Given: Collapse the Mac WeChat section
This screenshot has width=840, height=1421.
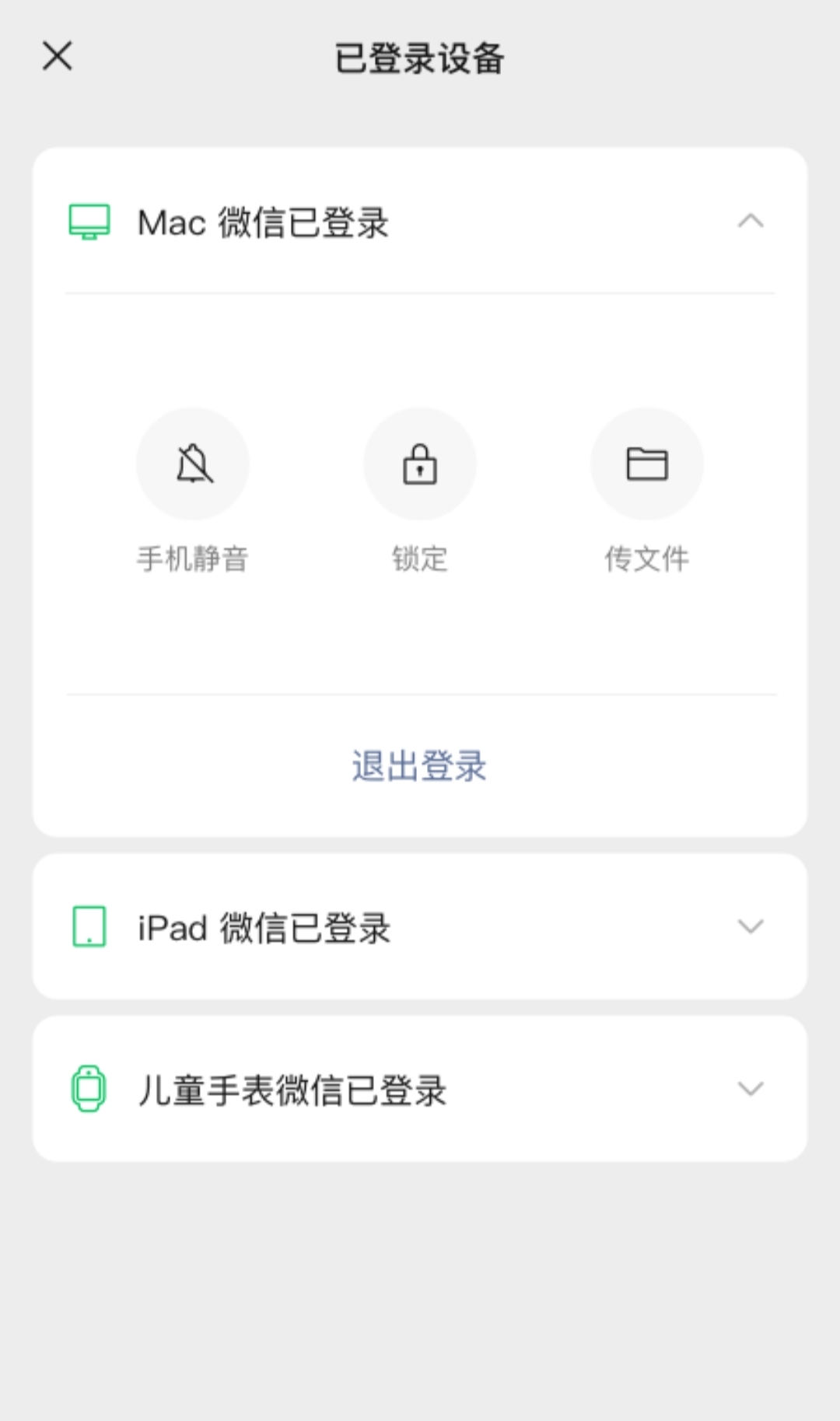Looking at the screenshot, I should tap(750, 222).
